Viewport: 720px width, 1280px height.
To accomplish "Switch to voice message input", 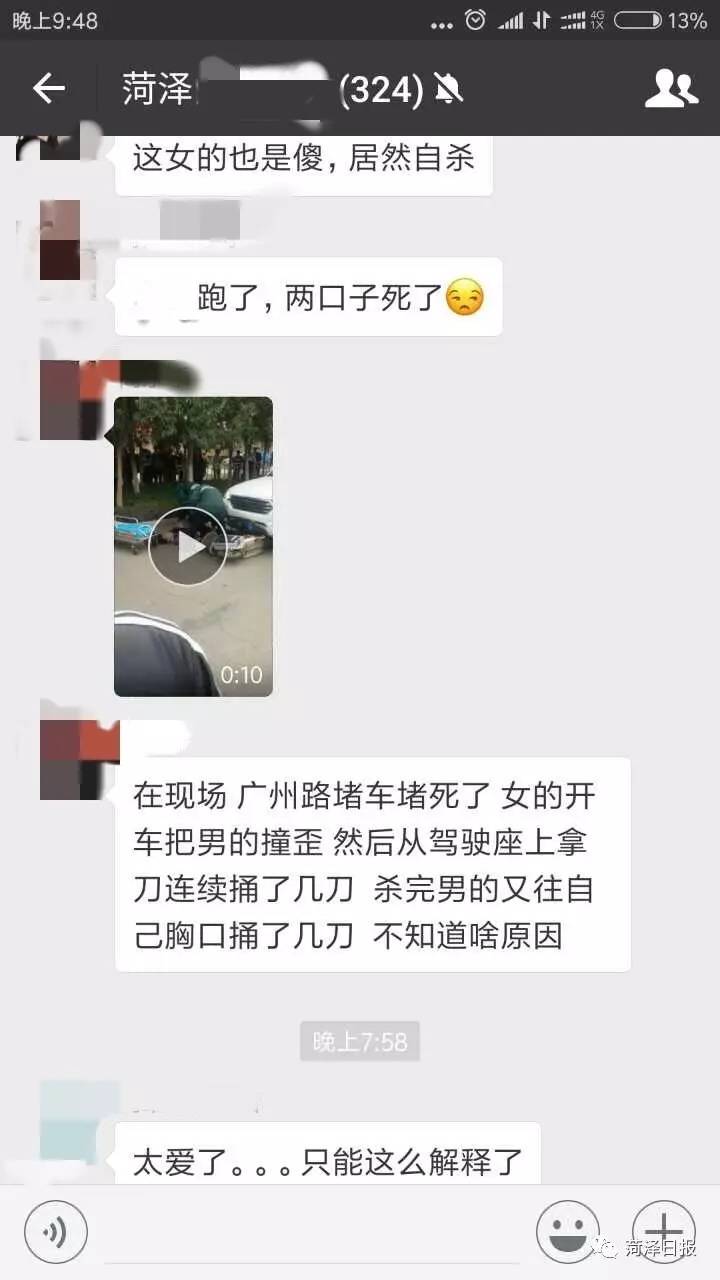I will [56, 1229].
